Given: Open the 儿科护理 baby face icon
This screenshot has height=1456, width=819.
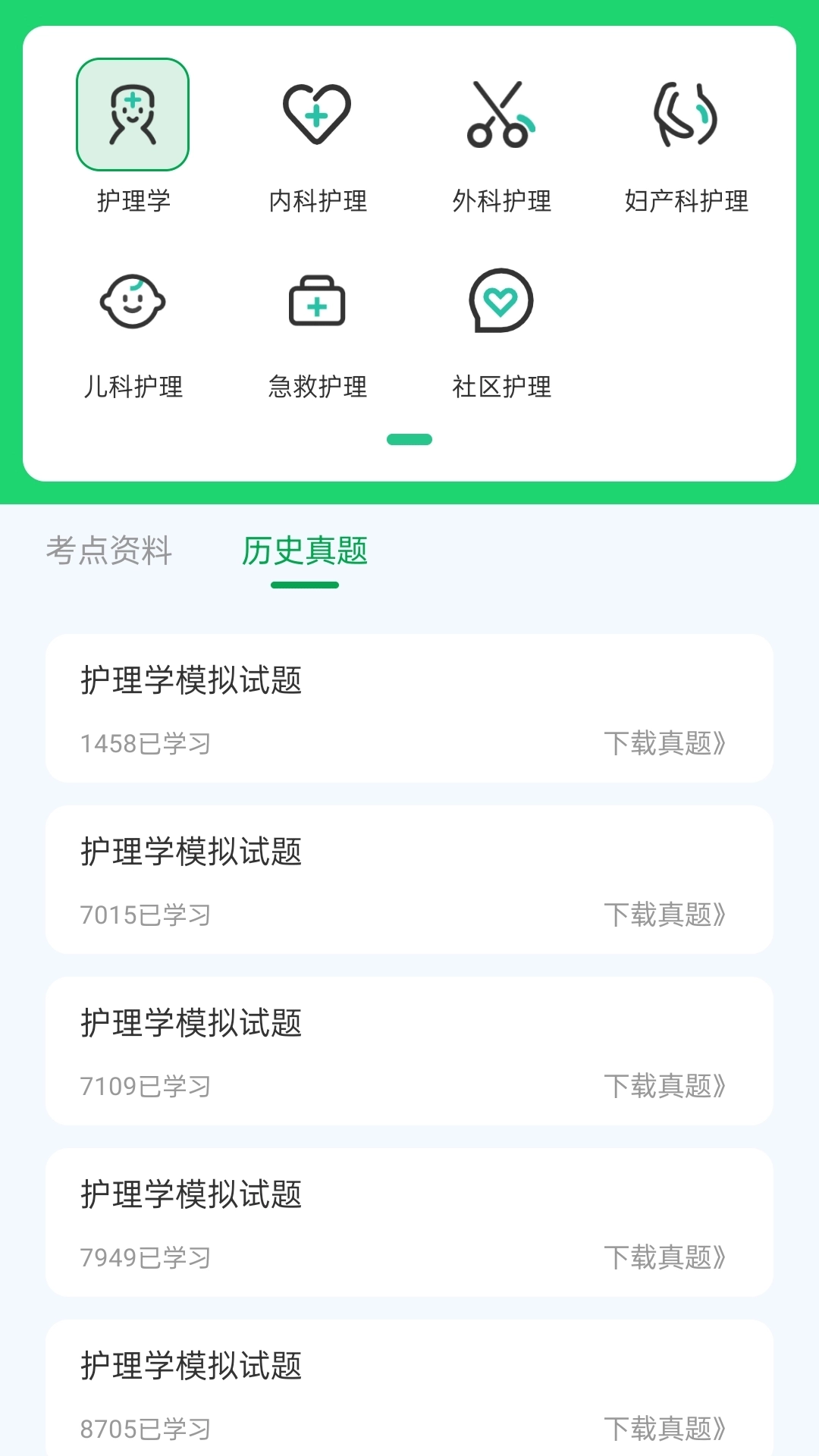Looking at the screenshot, I should (x=132, y=302).
